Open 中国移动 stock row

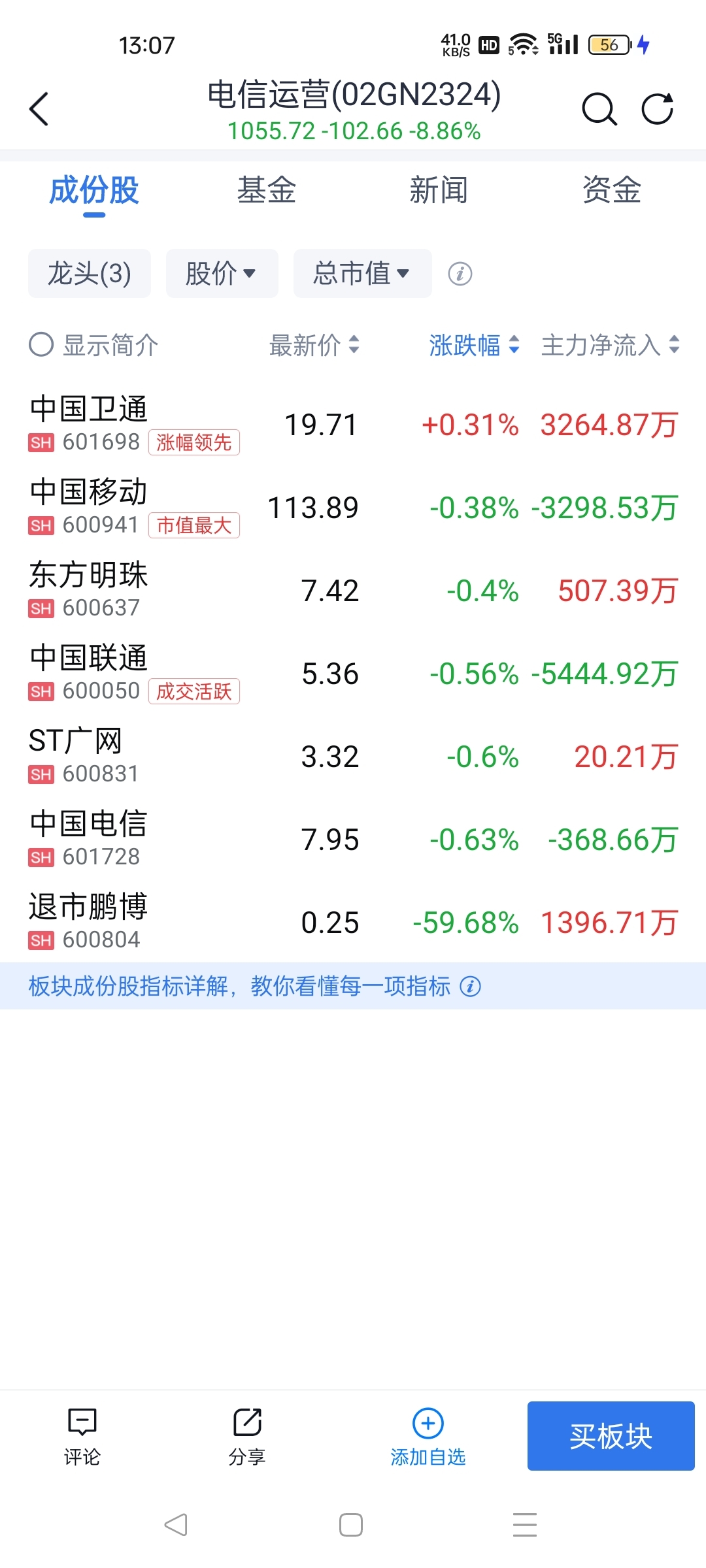point(353,508)
